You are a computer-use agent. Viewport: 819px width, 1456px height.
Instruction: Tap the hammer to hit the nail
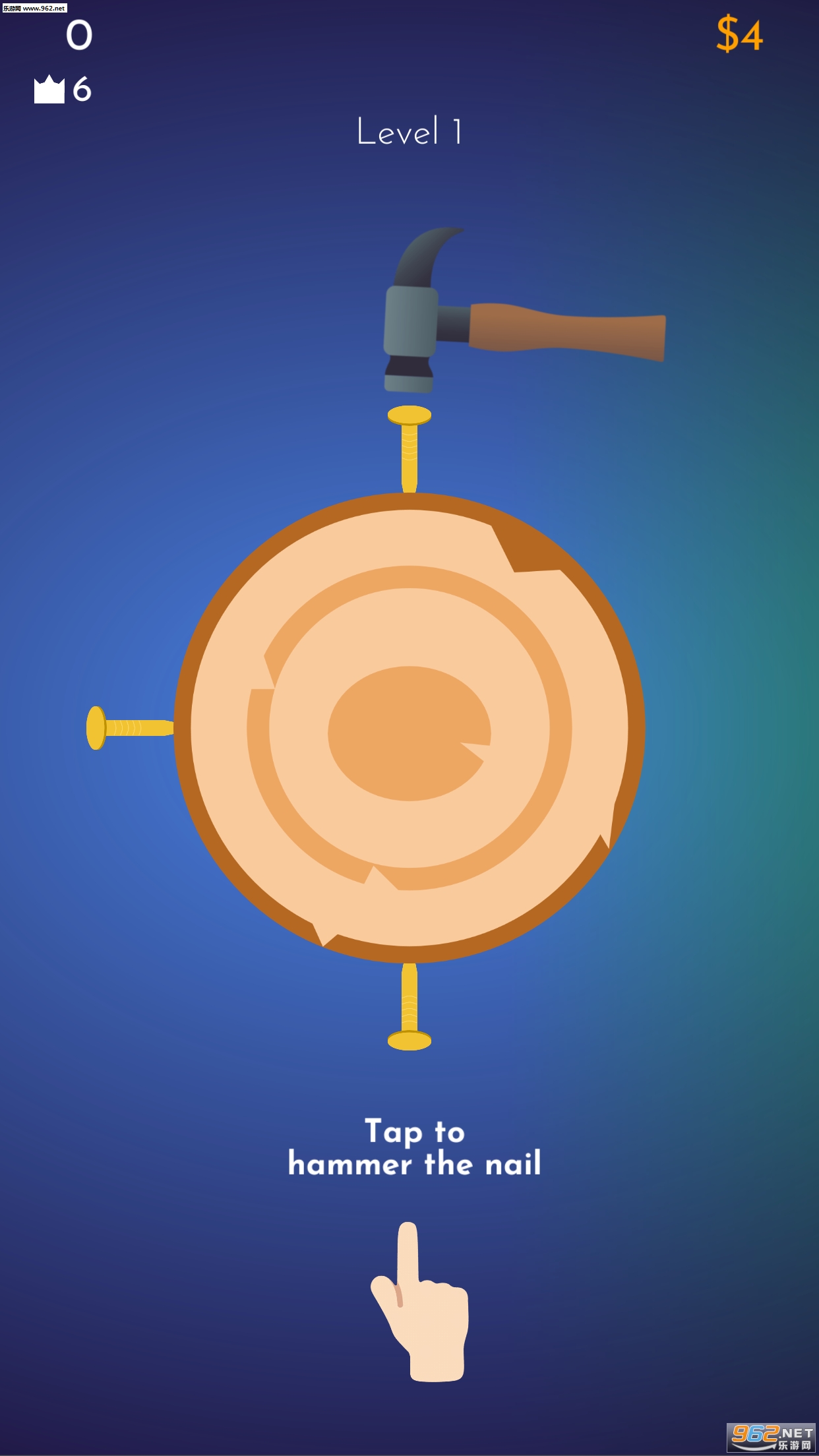click(524, 310)
